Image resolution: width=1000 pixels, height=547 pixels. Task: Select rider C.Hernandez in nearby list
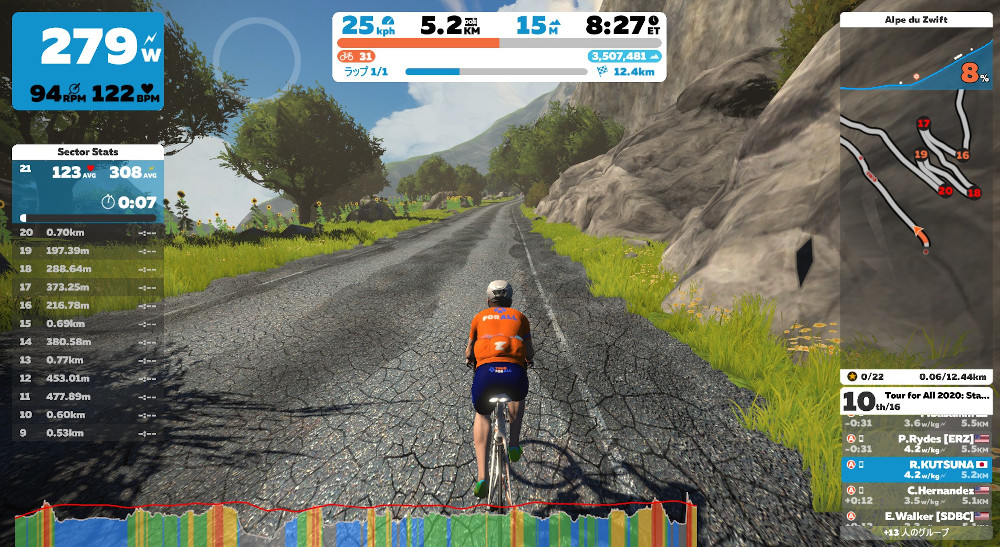pyautogui.click(x=916, y=495)
